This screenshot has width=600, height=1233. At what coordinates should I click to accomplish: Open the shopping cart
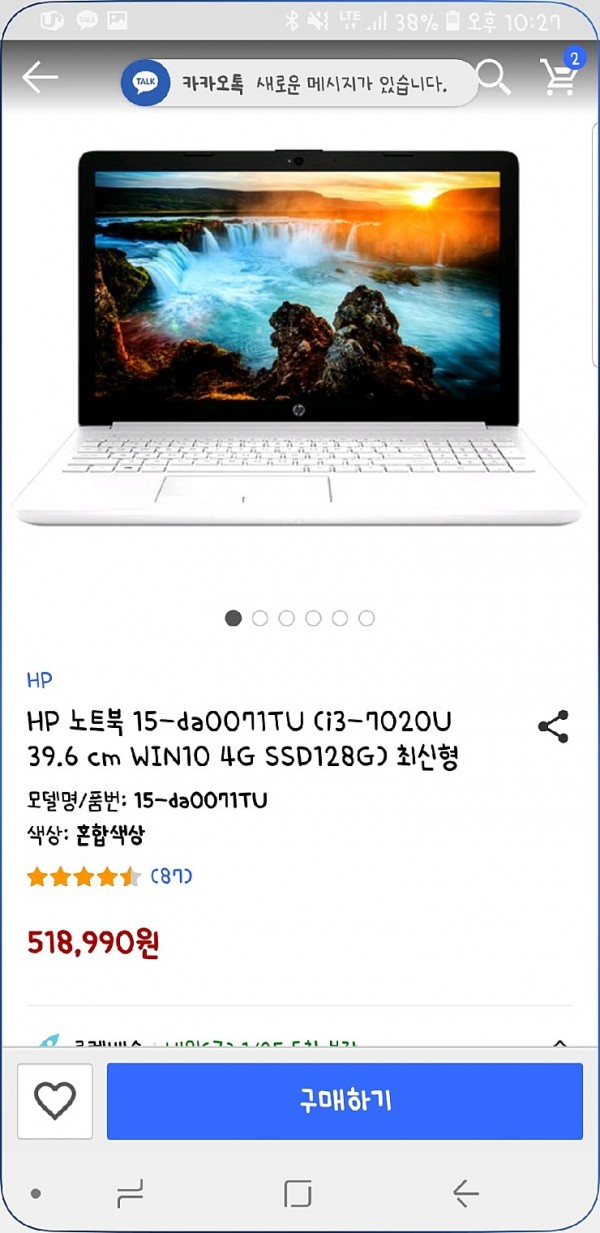[x=561, y=76]
